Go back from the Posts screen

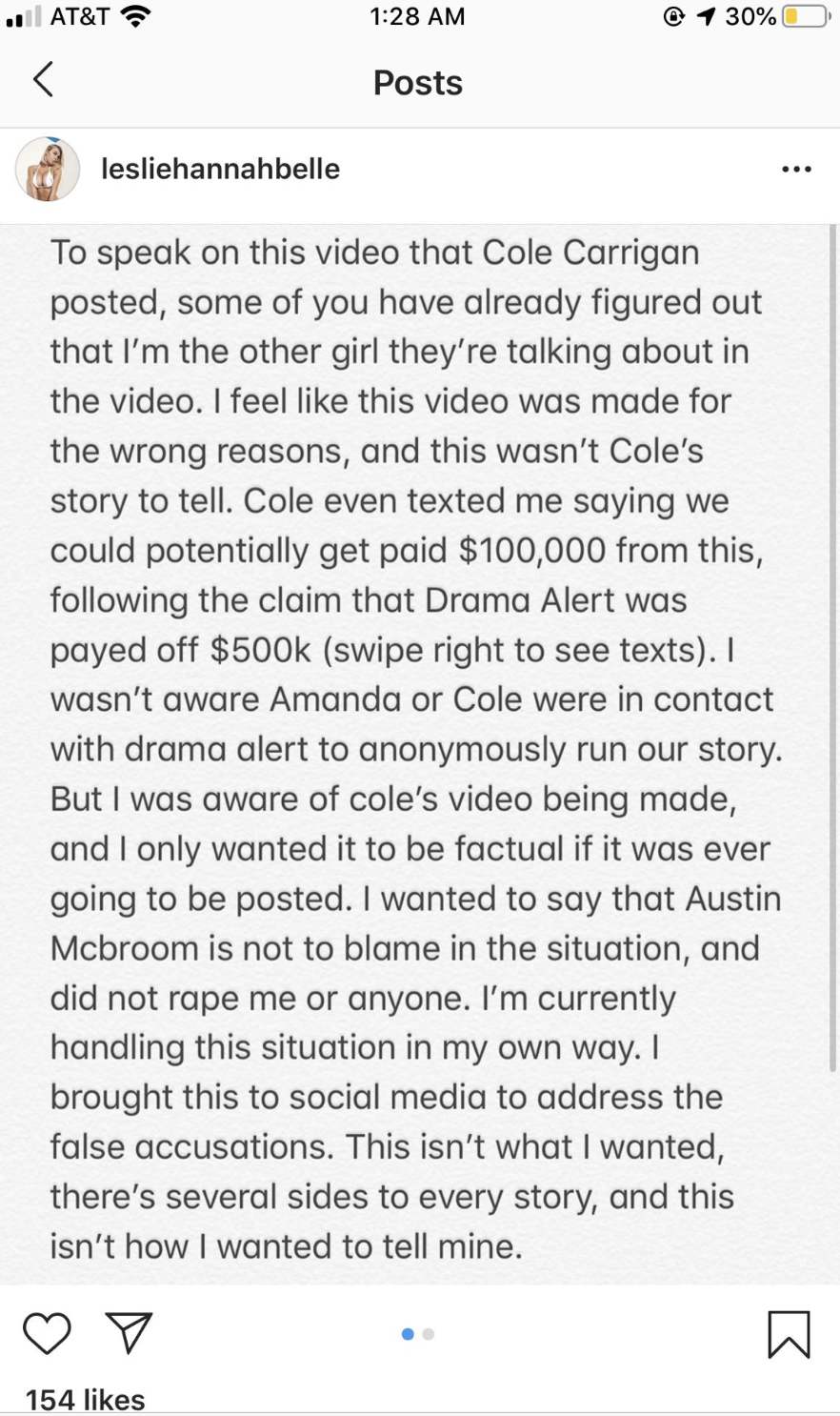tap(43, 80)
